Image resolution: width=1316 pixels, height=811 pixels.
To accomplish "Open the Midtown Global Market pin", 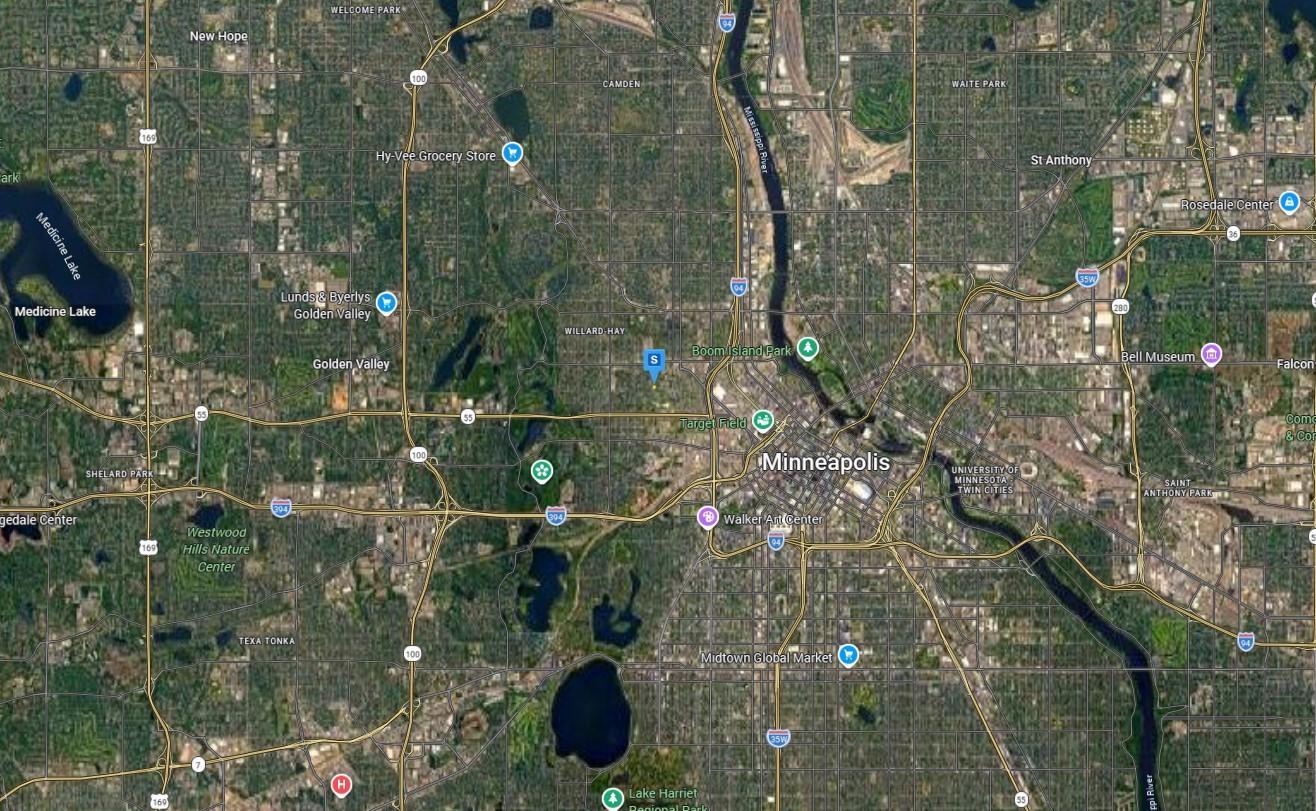I will [x=848, y=655].
